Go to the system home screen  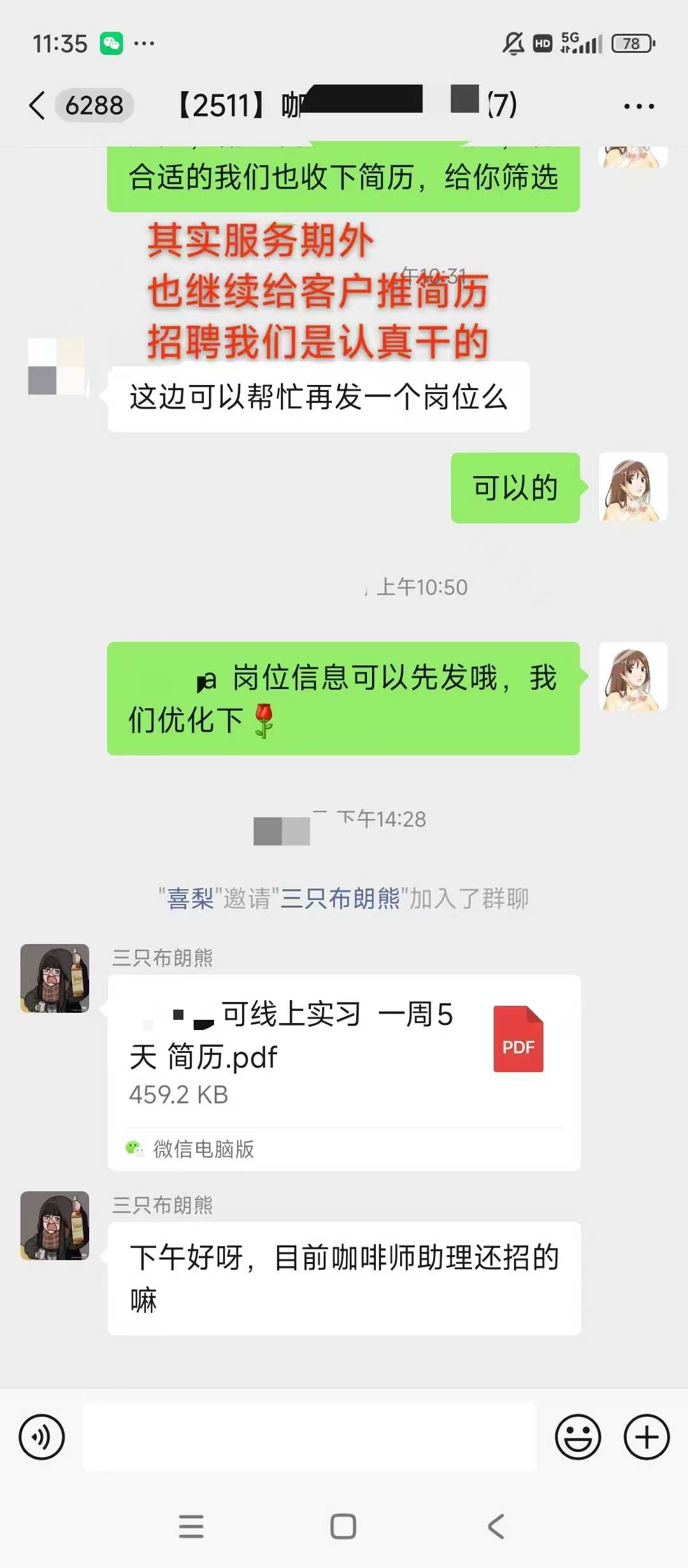(x=343, y=1527)
